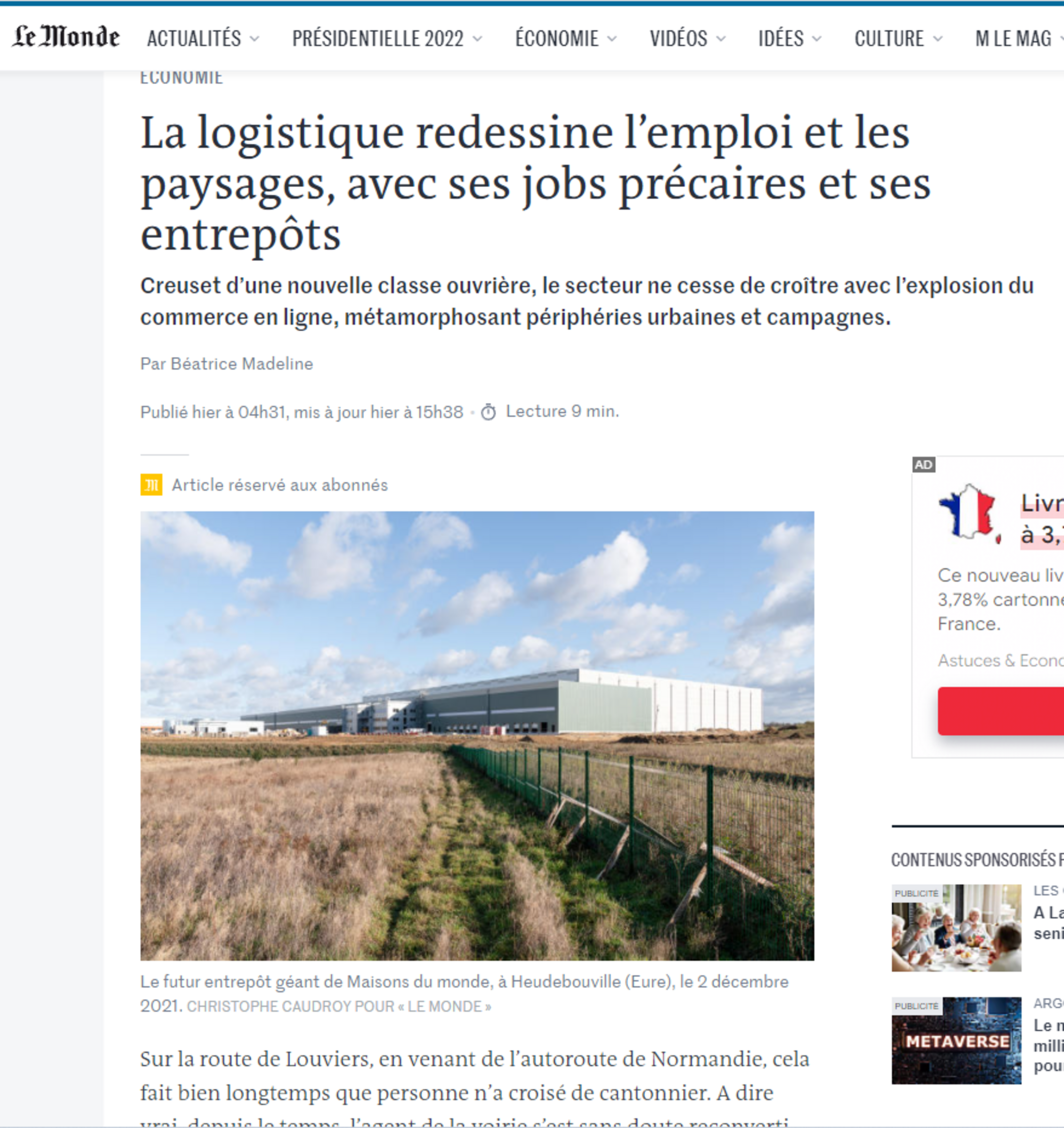Expand the Présidentielle 2022 menu
Image resolution: width=1064 pixels, height=1128 pixels.
tap(386, 39)
